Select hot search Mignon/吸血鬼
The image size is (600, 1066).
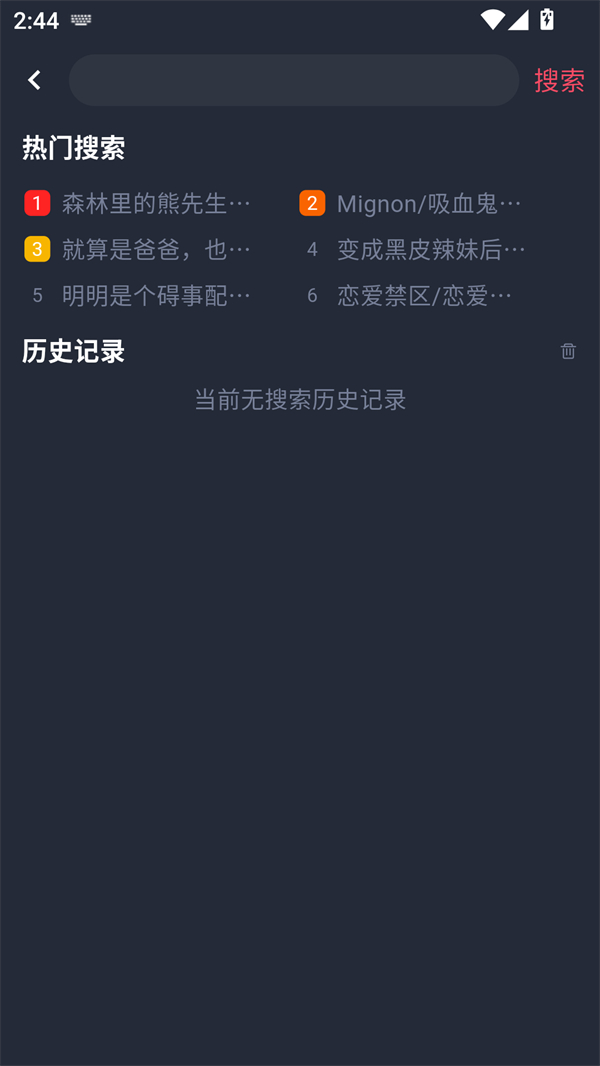[428, 204]
